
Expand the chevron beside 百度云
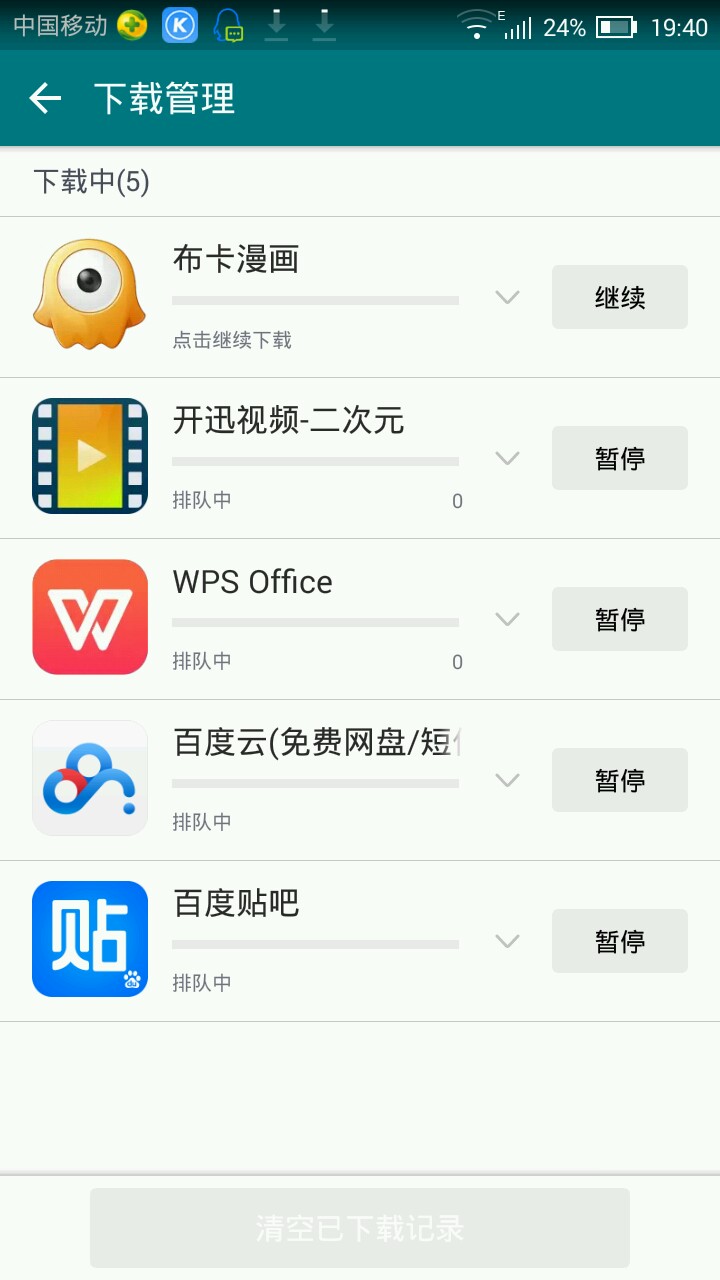(508, 780)
